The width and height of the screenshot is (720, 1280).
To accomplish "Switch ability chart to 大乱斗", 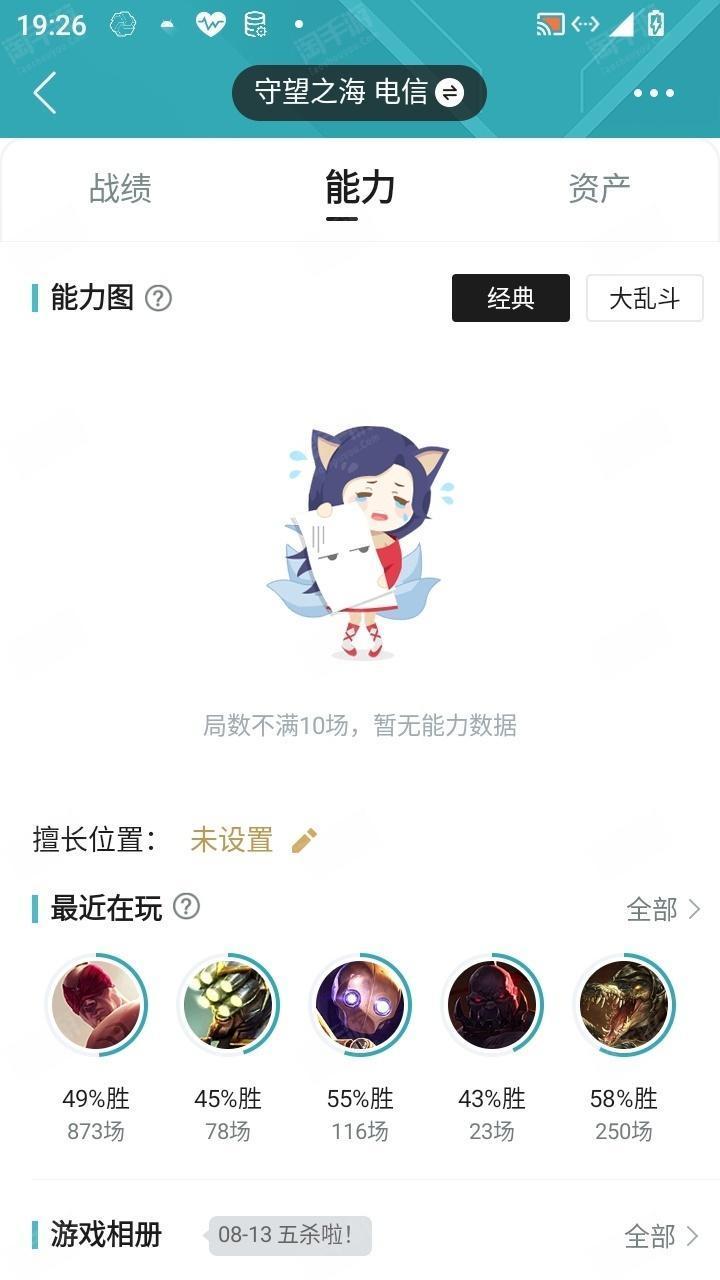I will [x=644, y=298].
